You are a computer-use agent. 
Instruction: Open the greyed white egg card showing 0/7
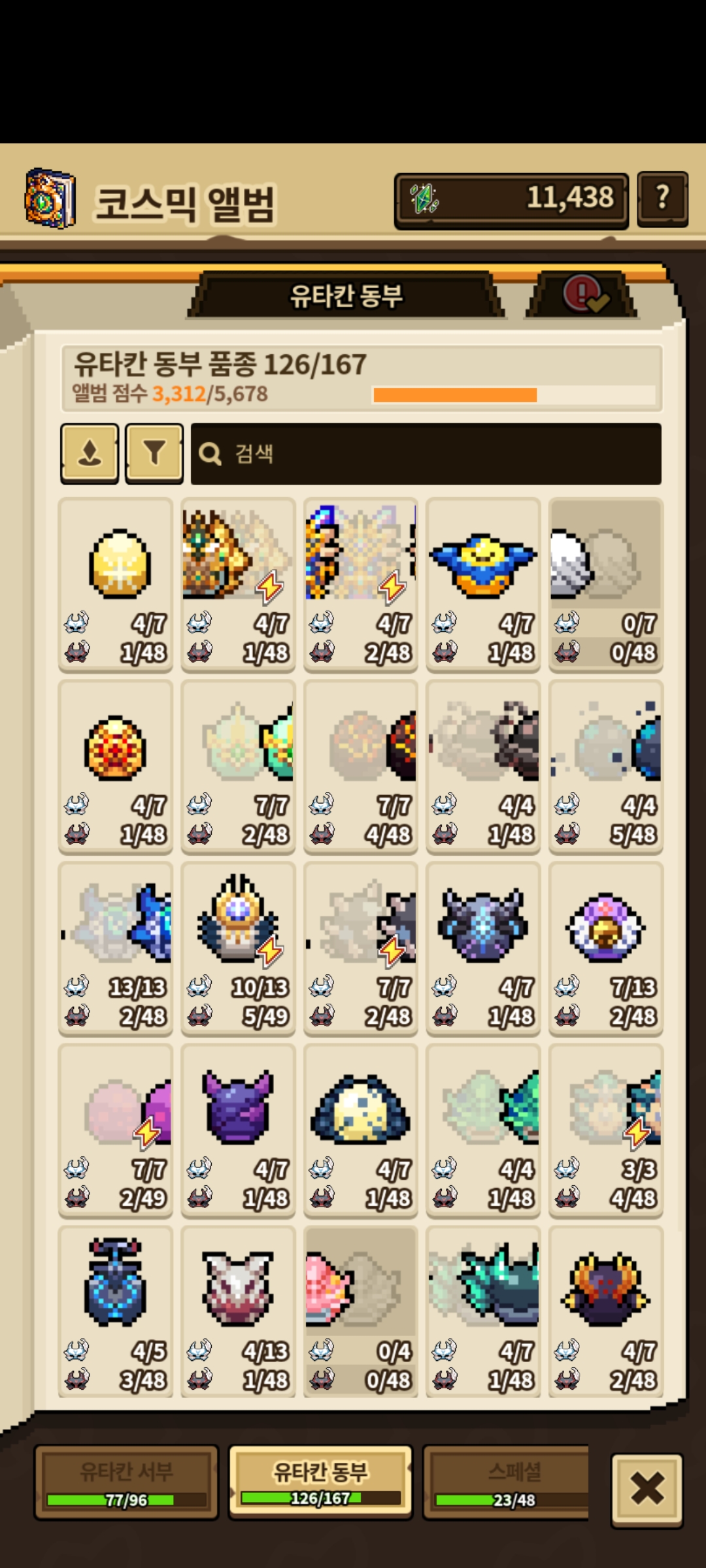(606, 585)
